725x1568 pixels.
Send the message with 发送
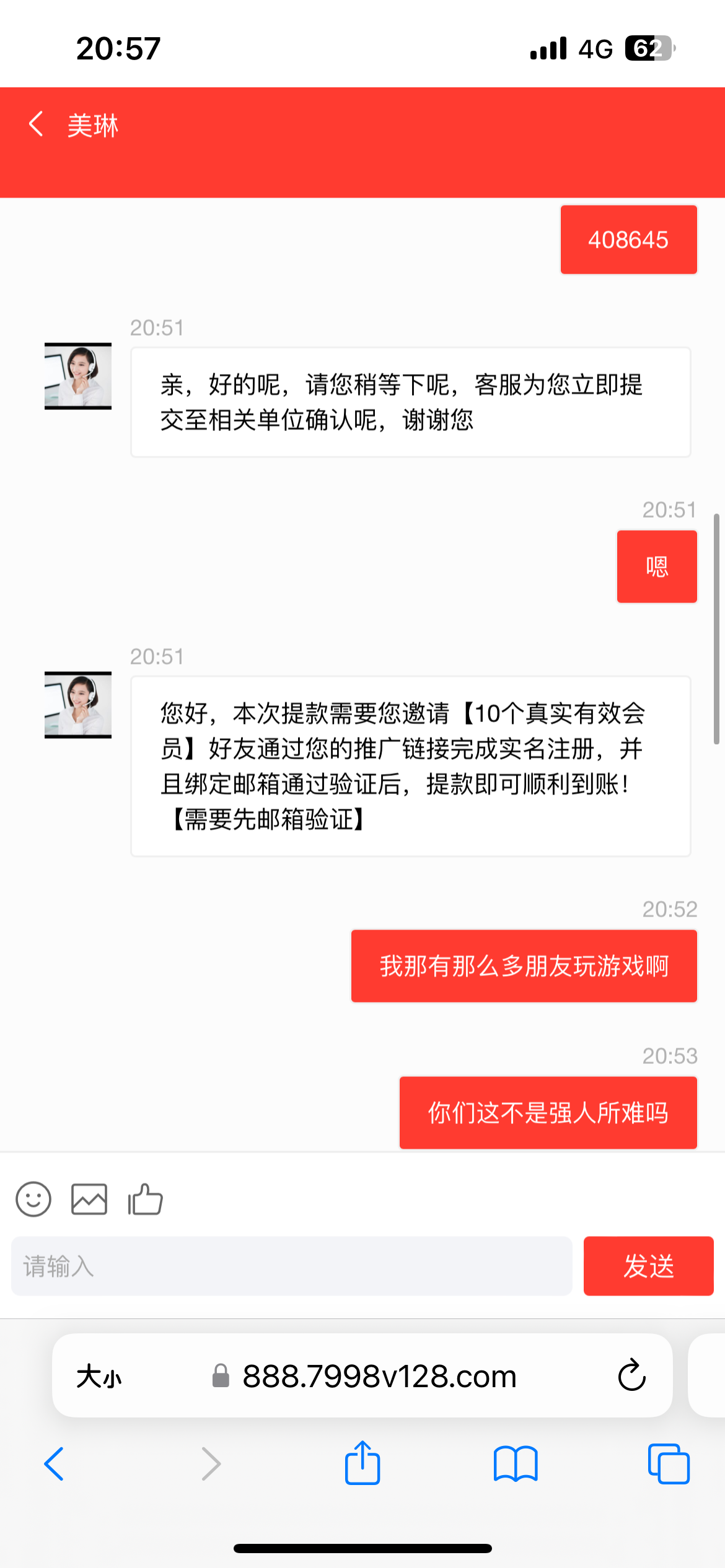pos(648,1266)
